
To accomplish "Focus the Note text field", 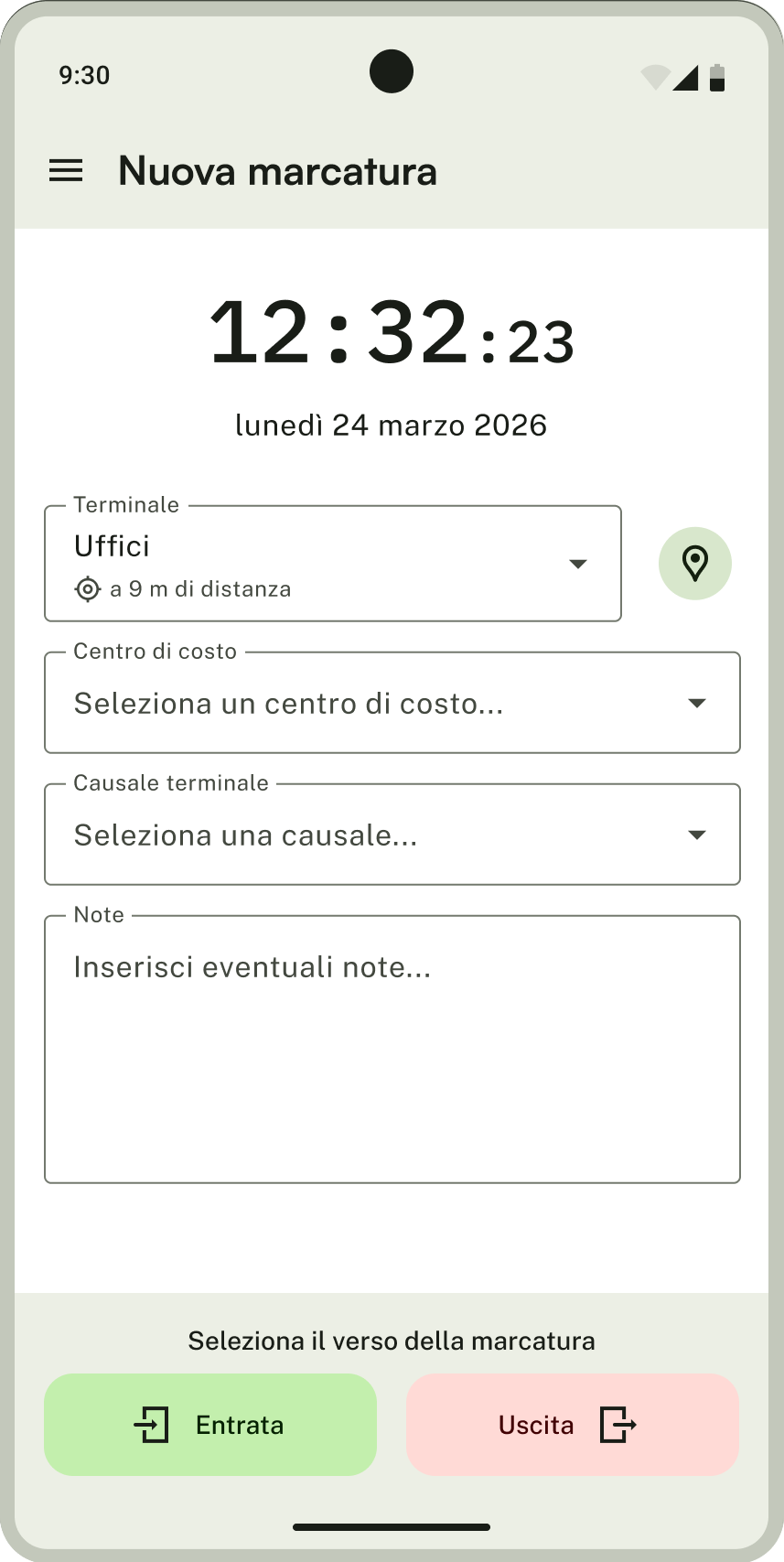I will (x=392, y=1050).
